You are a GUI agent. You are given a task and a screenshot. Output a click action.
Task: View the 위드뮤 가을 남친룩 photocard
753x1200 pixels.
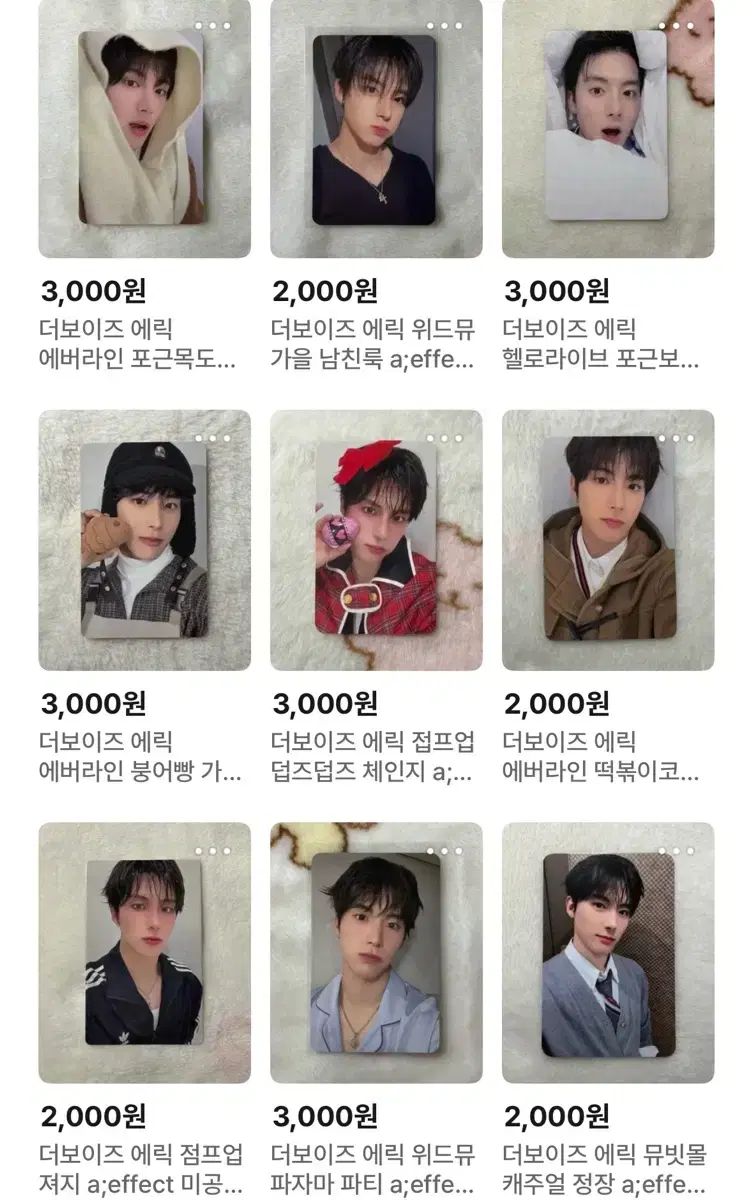(x=376, y=128)
